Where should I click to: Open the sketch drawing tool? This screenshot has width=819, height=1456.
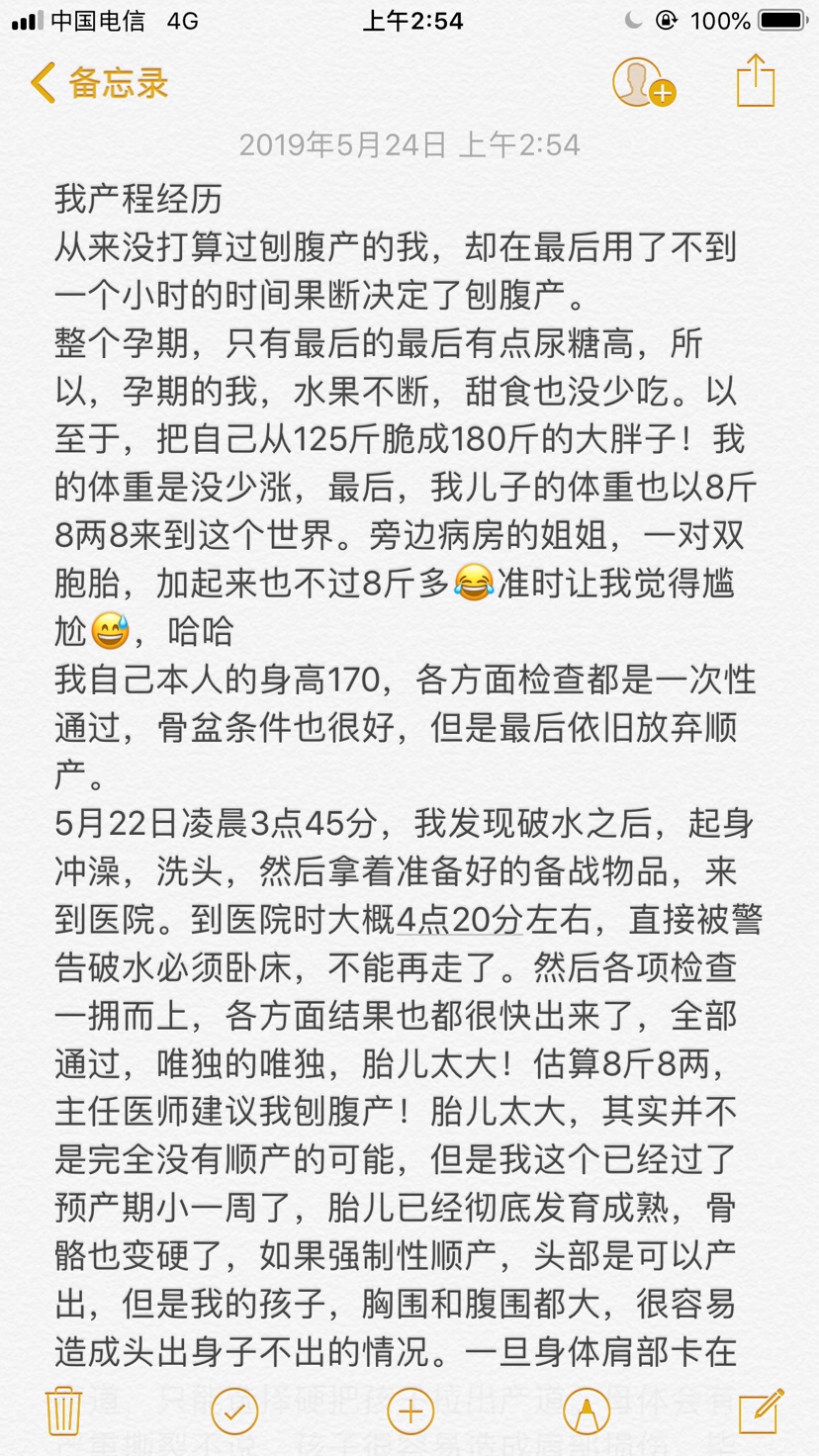tap(586, 1410)
